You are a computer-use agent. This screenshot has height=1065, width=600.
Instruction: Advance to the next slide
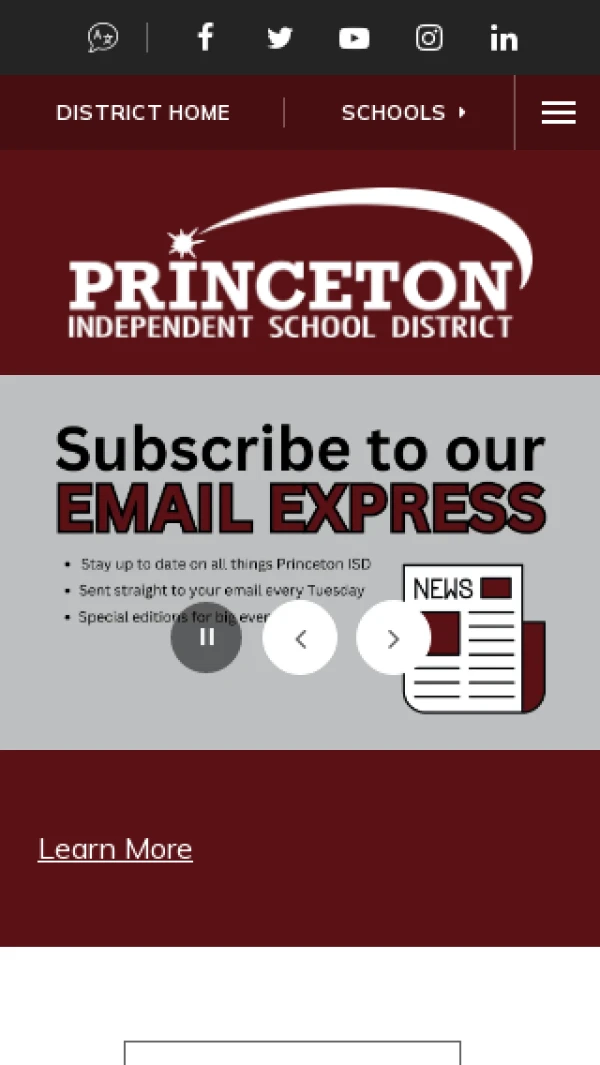coord(393,638)
